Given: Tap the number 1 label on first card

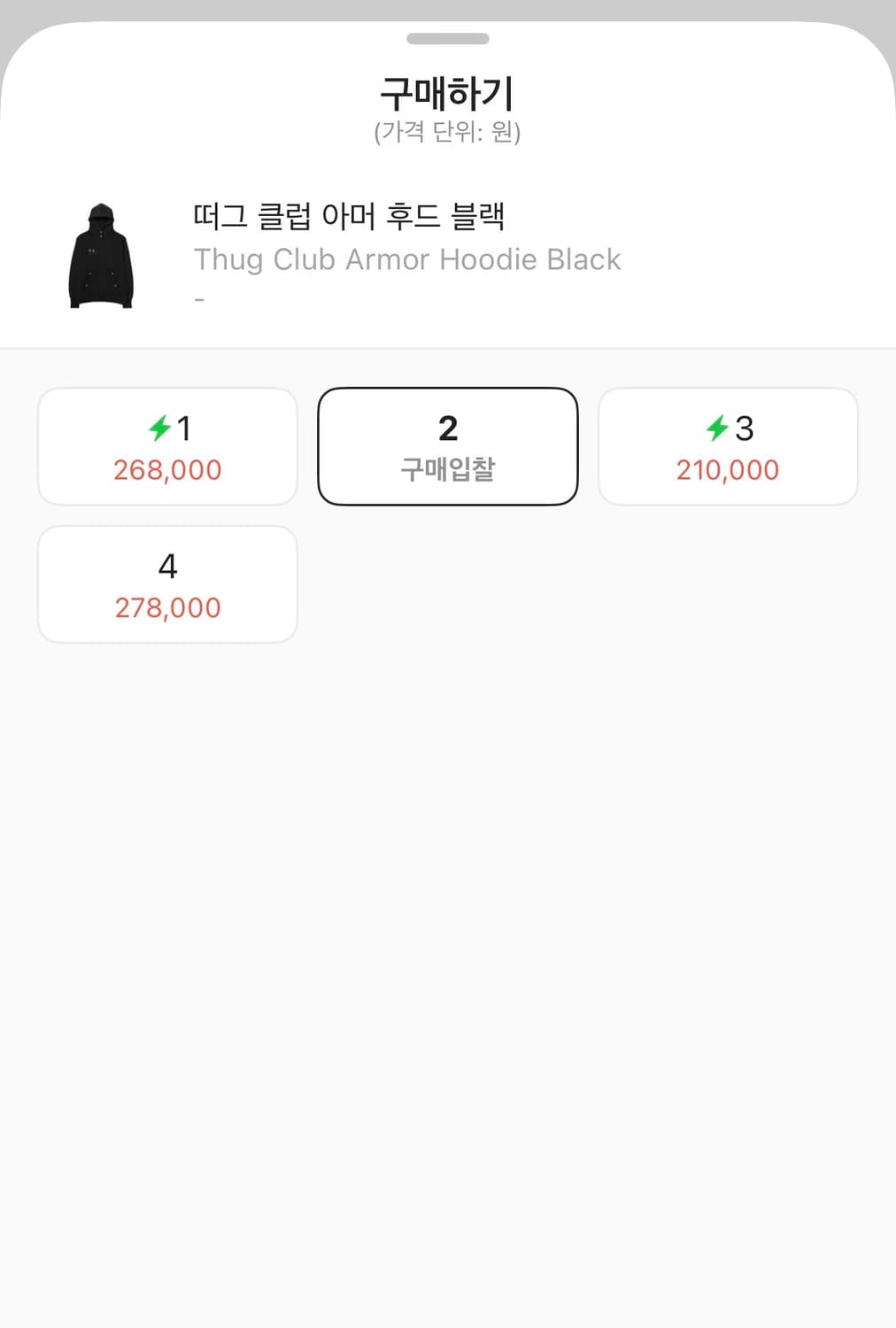Looking at the screenshot, I should point(182,429).
